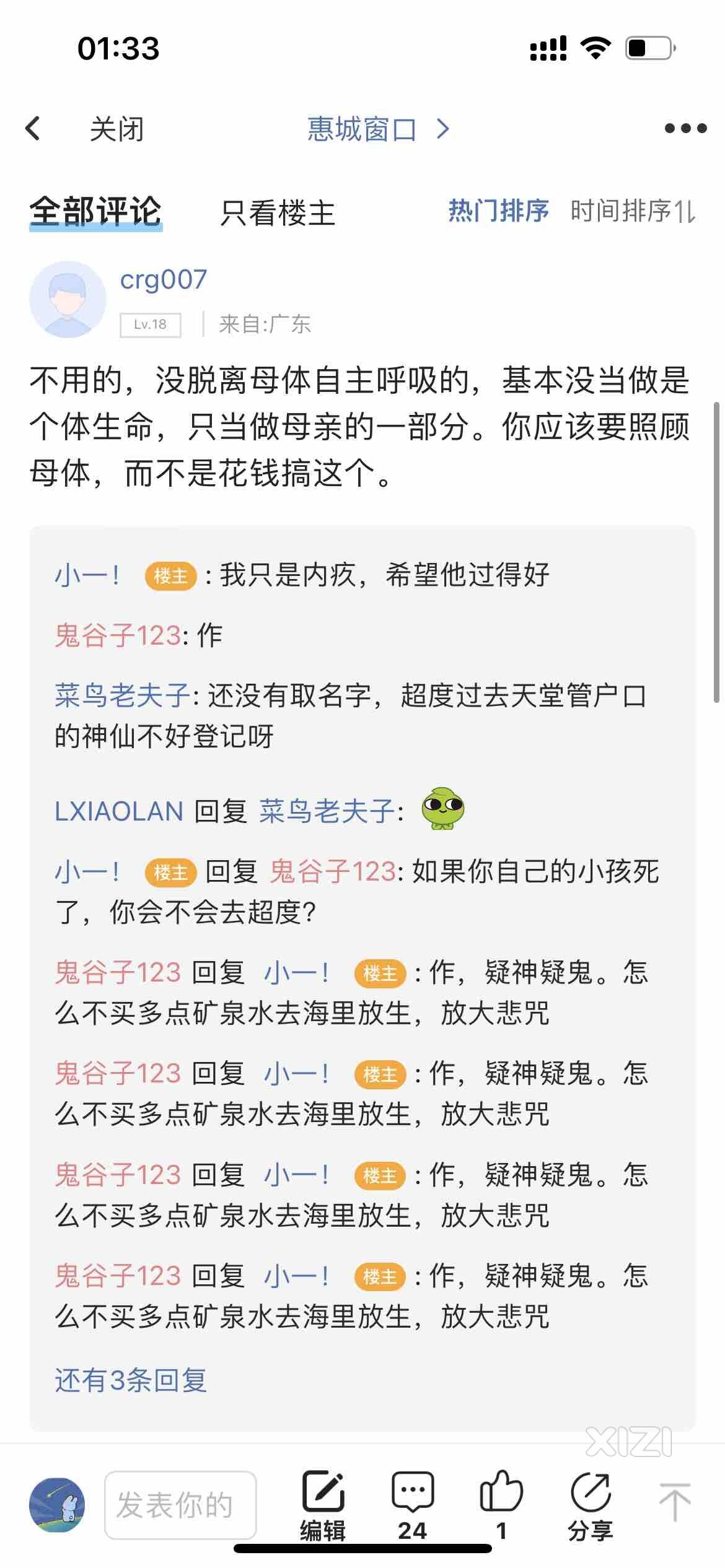Viewport: 725px width, 1568px height.
Task: Open 菜鸟老夫子's profile from their comment
Action: tap(122, 696)
